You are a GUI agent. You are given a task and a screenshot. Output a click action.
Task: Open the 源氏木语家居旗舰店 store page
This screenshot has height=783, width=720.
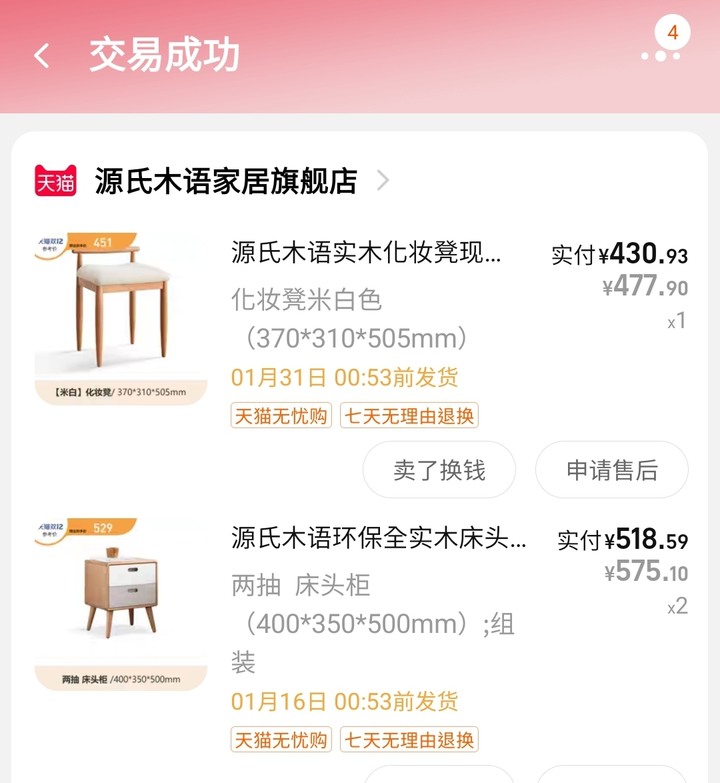226,181
